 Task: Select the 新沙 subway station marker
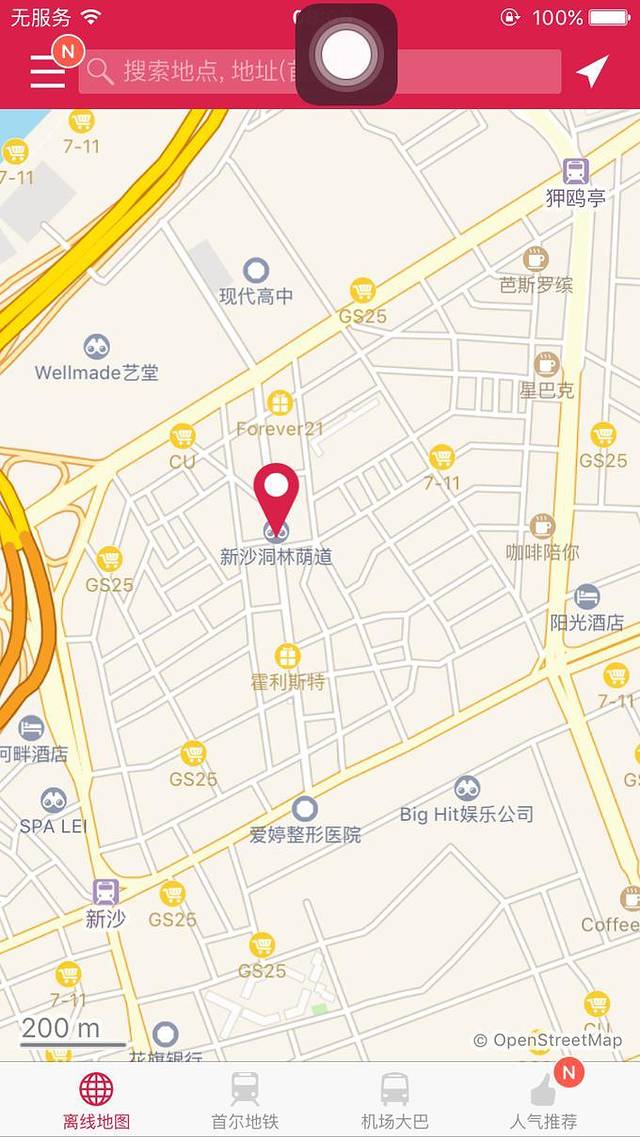click(105, 892)
